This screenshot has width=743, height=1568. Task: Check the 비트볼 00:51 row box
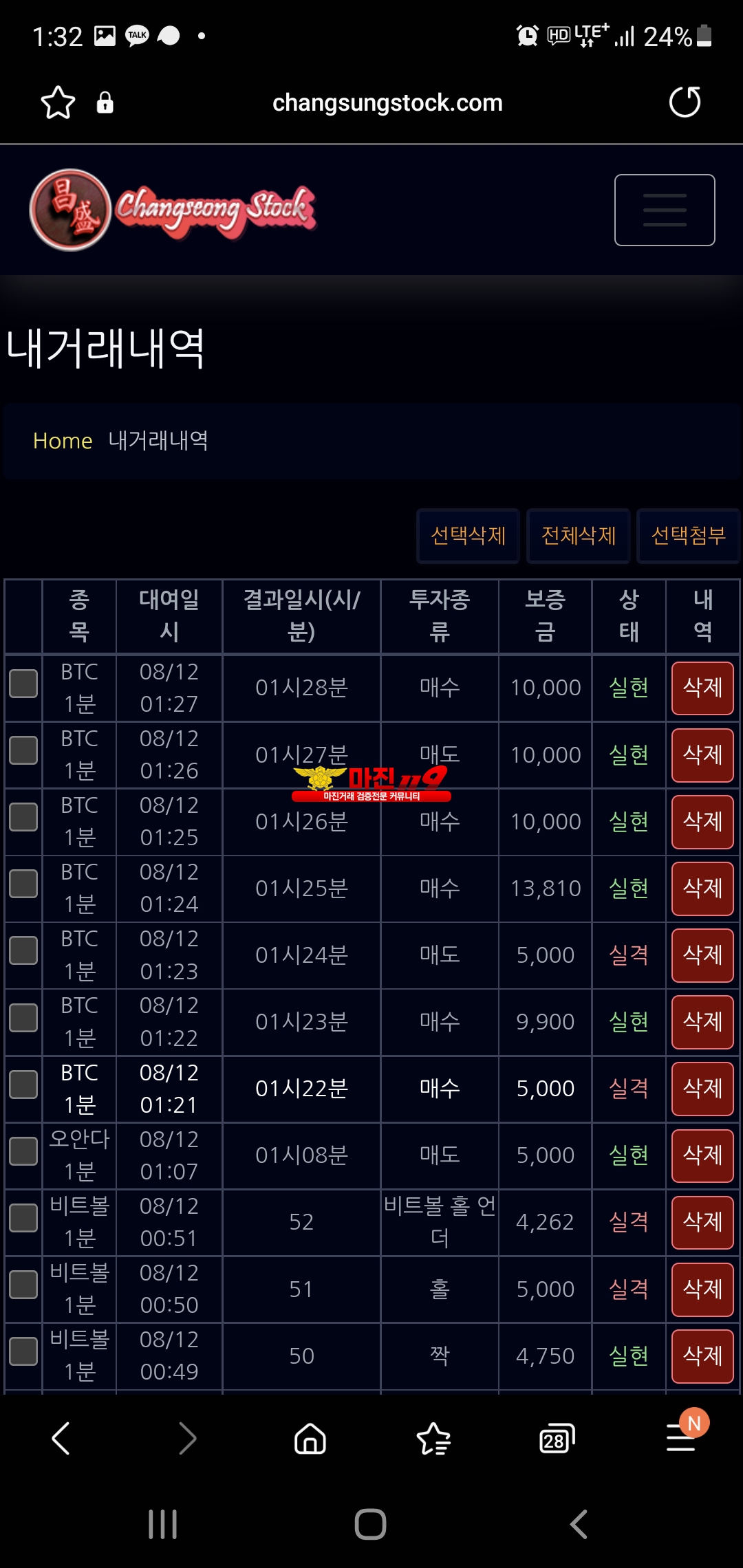(x=23, y=1217)
